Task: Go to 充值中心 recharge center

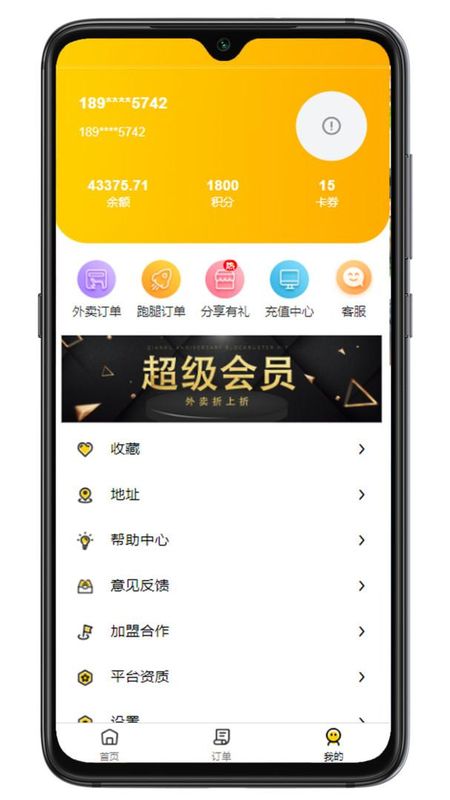Action: pos(289,289)
